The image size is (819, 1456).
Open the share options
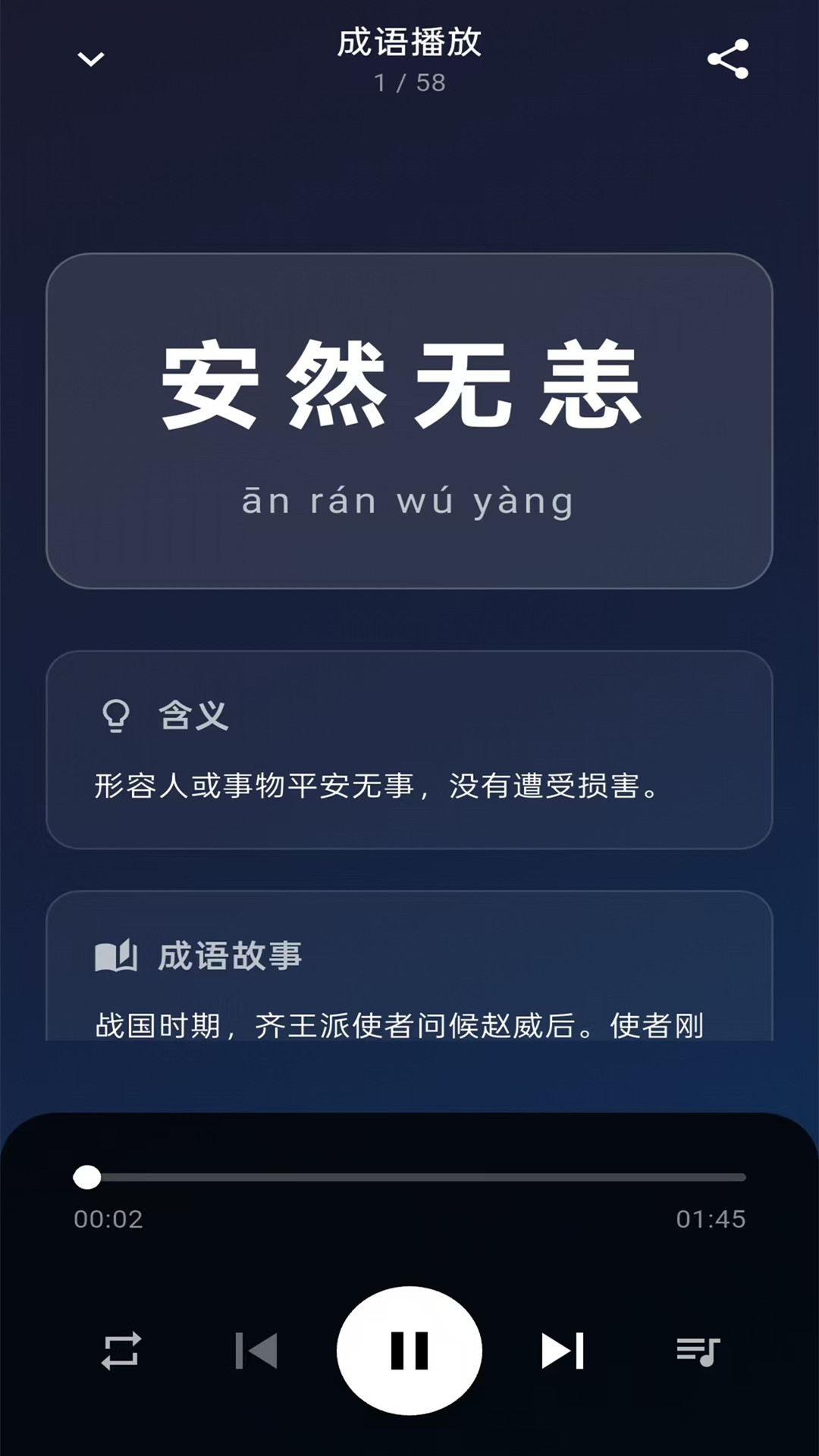(726, 59)
